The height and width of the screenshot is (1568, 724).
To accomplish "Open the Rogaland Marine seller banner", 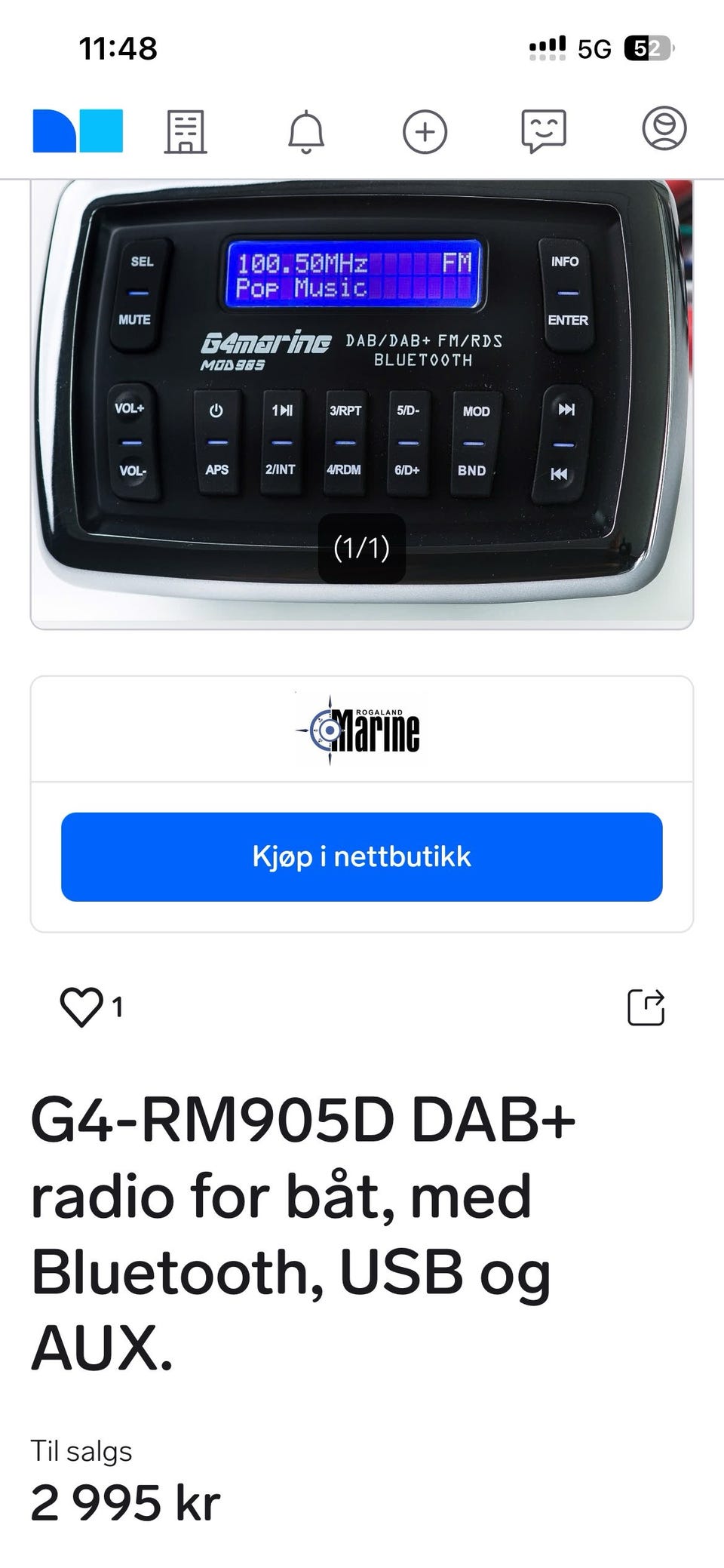I will 362,729.
